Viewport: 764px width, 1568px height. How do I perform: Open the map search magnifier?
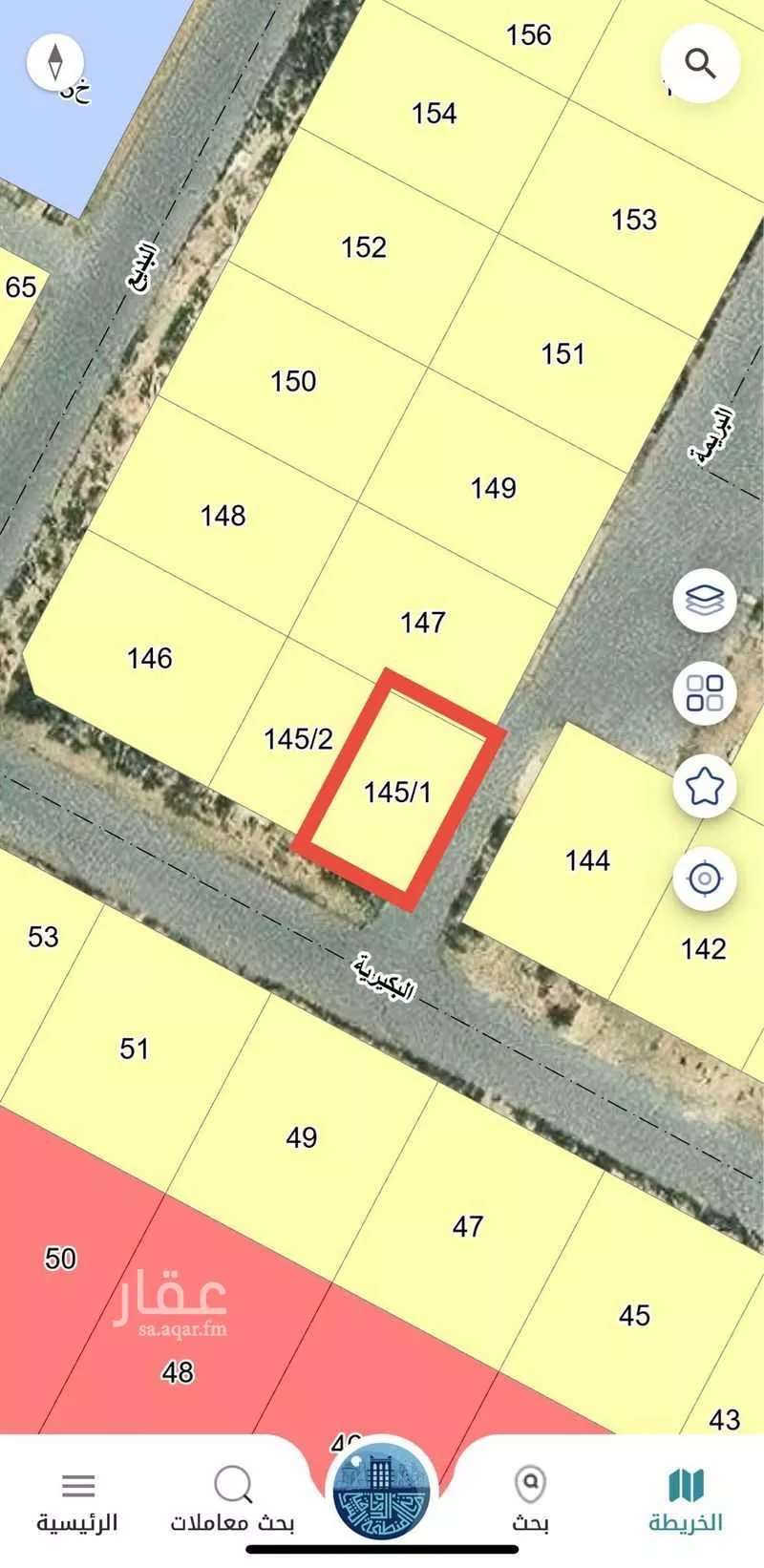coord(701,64)
